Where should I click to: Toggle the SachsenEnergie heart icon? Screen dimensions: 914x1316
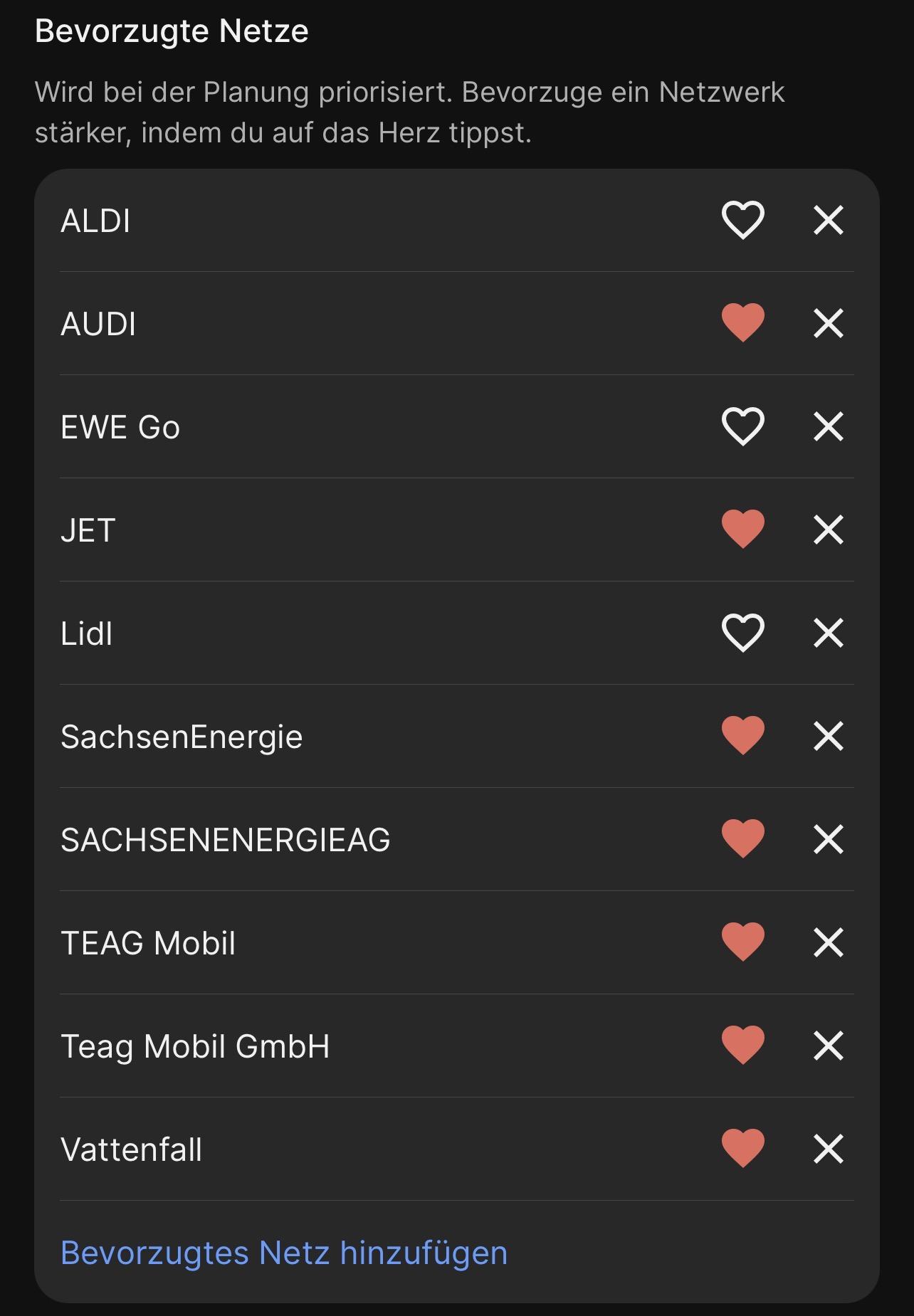point(742,736)
